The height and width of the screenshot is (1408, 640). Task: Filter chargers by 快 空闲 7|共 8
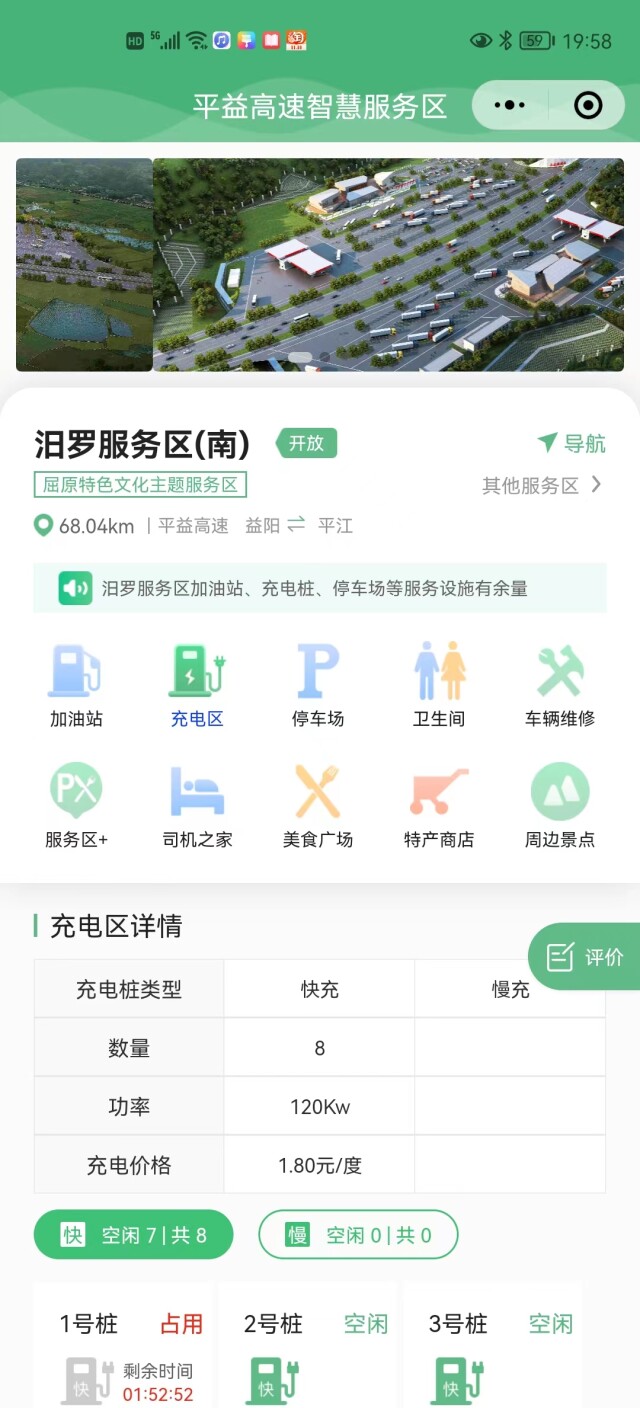pyautogui.click(x=133, y=1235)
